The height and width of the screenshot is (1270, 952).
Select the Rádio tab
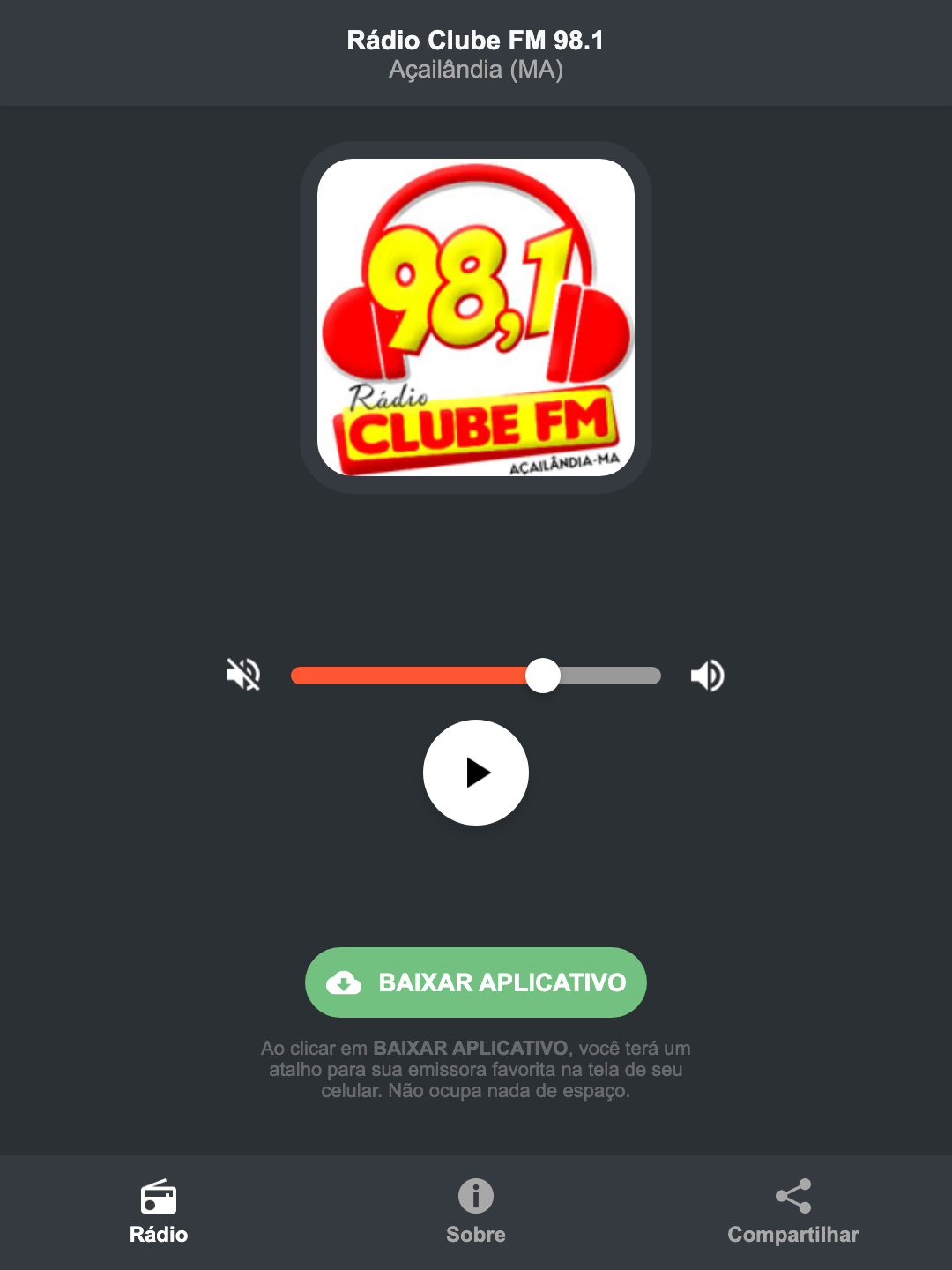pyautogui.click(x=159, y=1213)
